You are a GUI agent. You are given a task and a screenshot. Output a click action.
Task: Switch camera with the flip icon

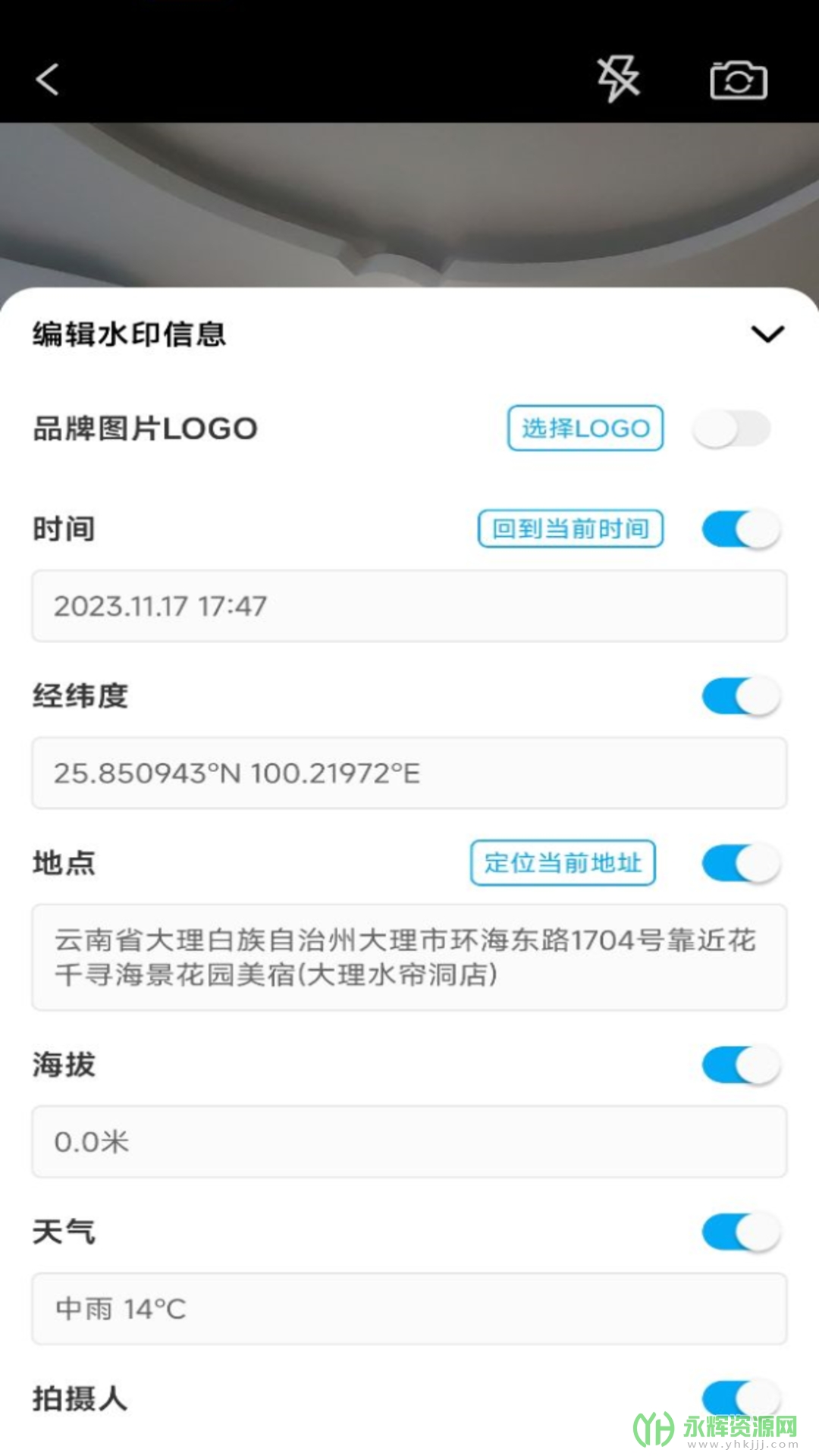(738, 80)
